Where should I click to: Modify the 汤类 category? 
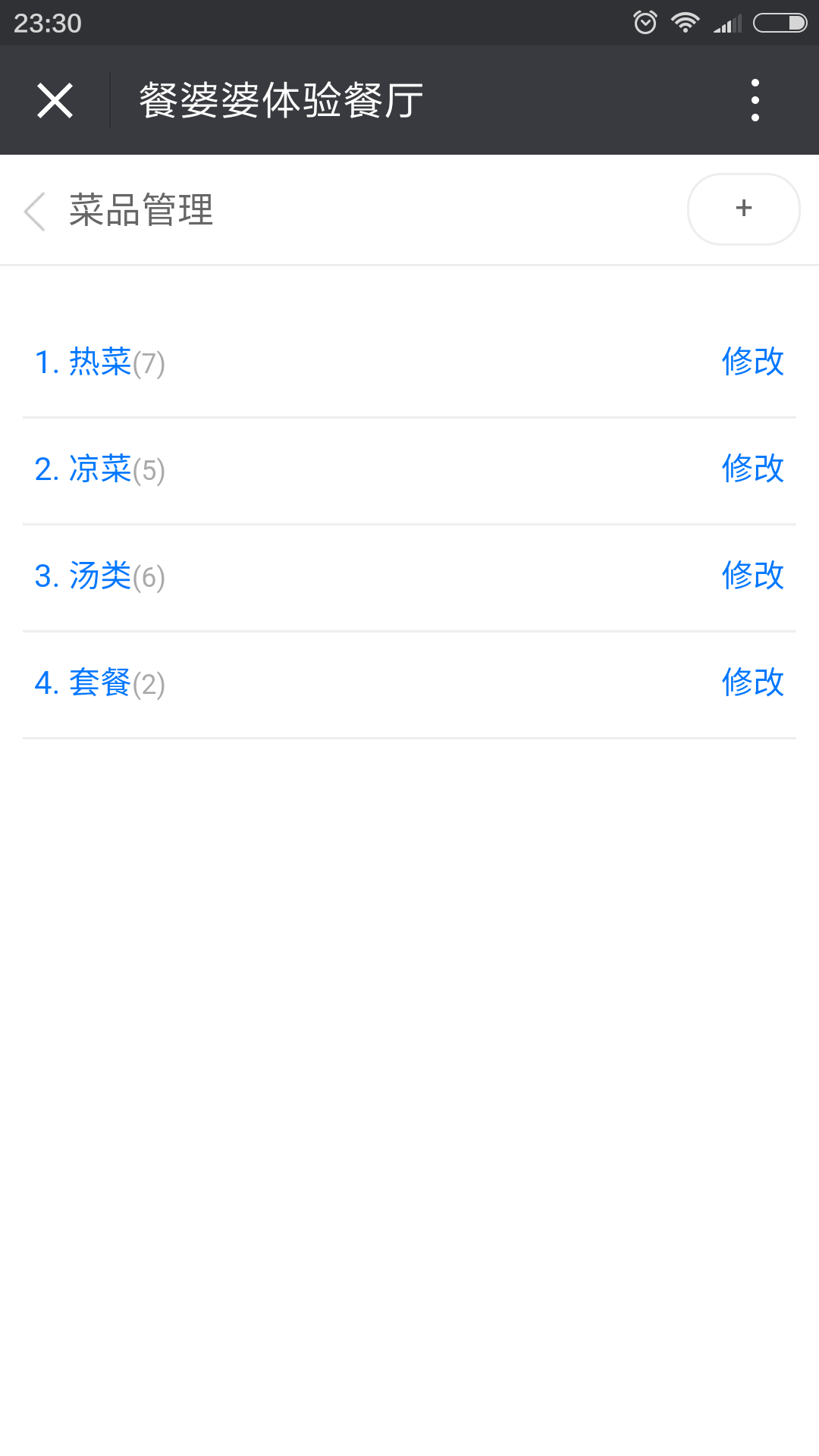752,576
